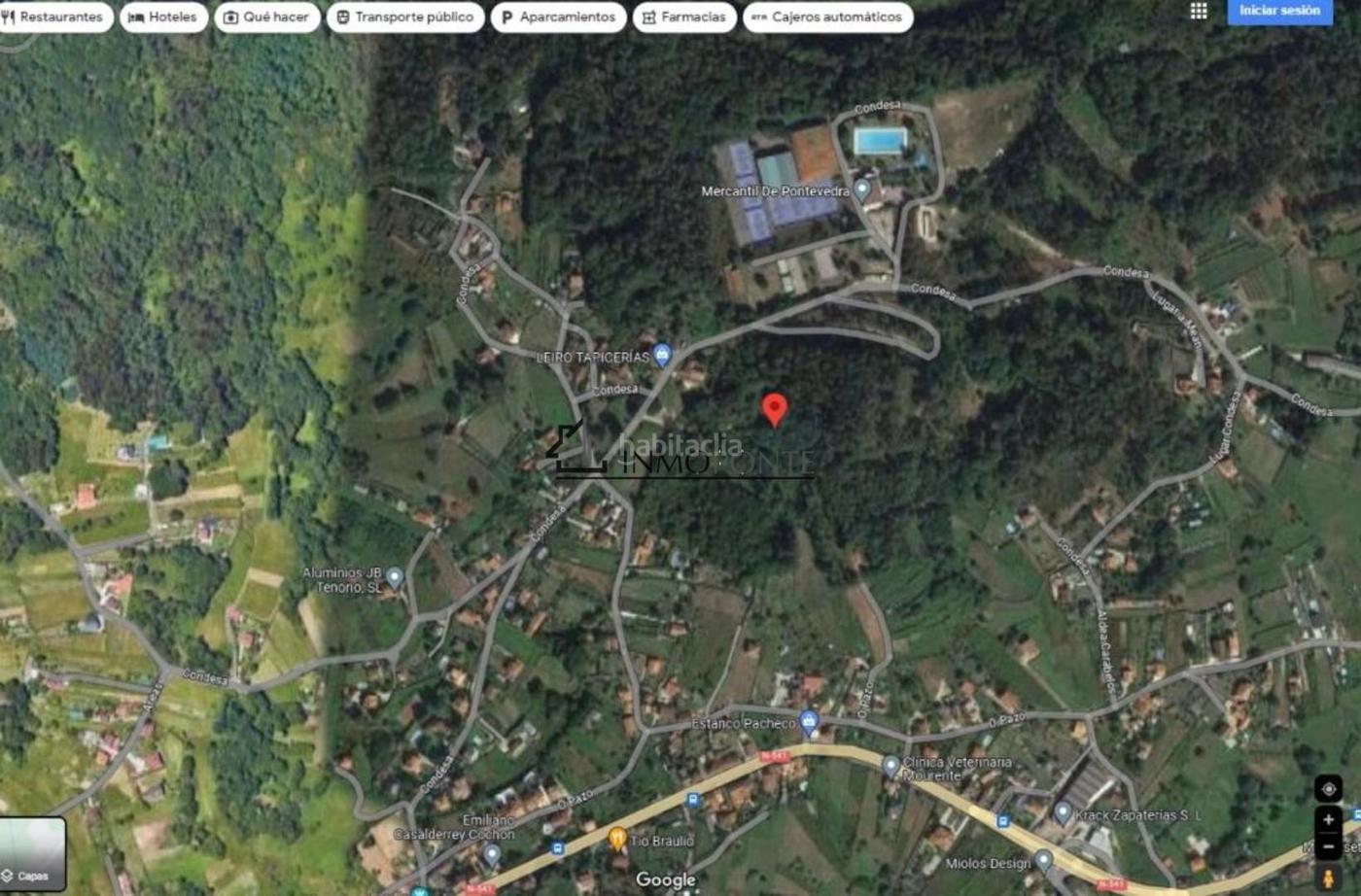
Task: Open the Google apps grid
Action: click(x=1199, y=11)
